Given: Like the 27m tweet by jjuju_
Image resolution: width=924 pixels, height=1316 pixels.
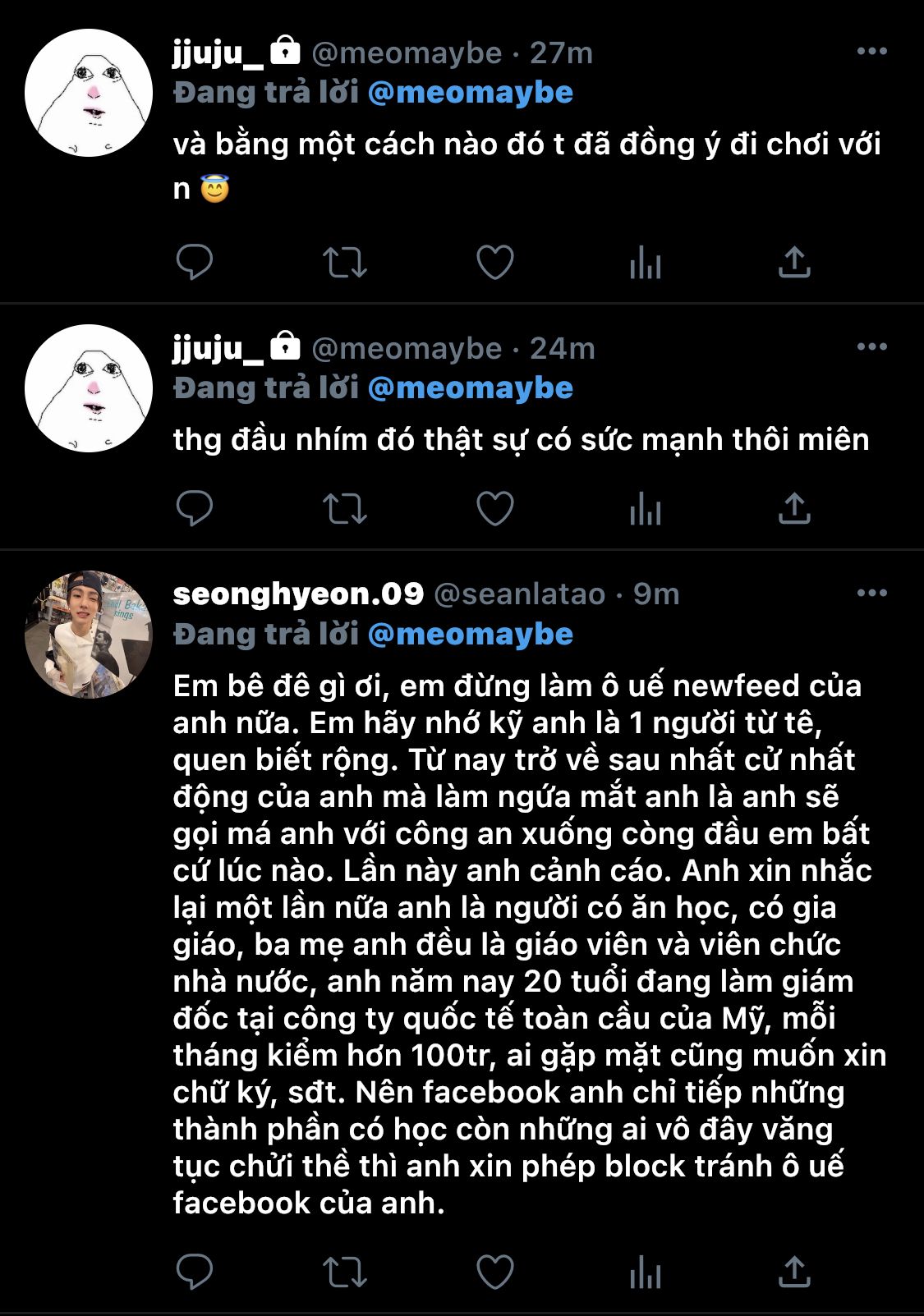Looking at the screenshot, I should click(x=494, y=263).
